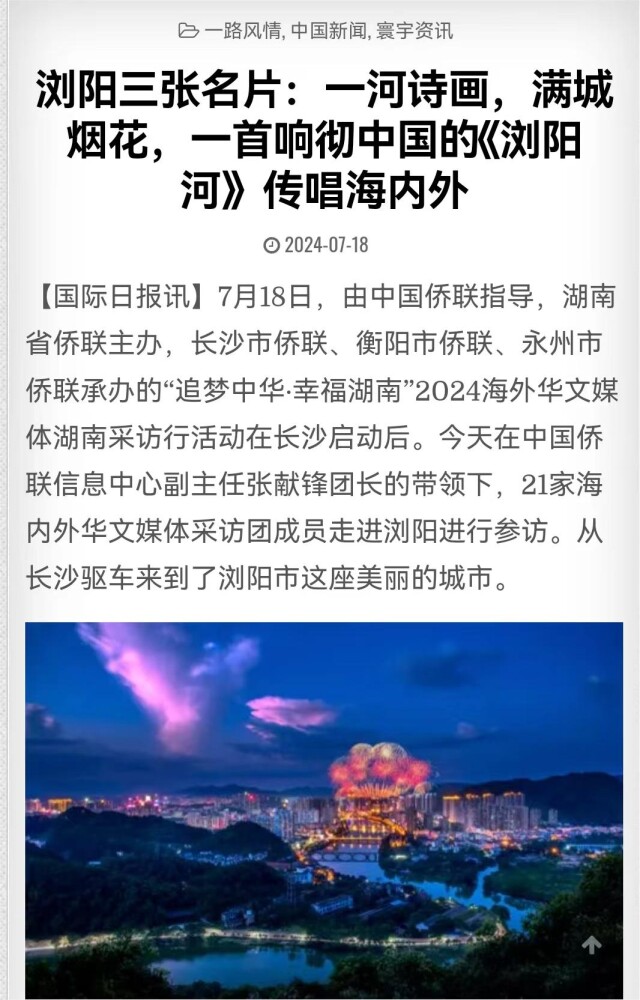Tap the back-to-top arrow button
Viewport: 640px width, 1000px height.
tap(592, 945)
